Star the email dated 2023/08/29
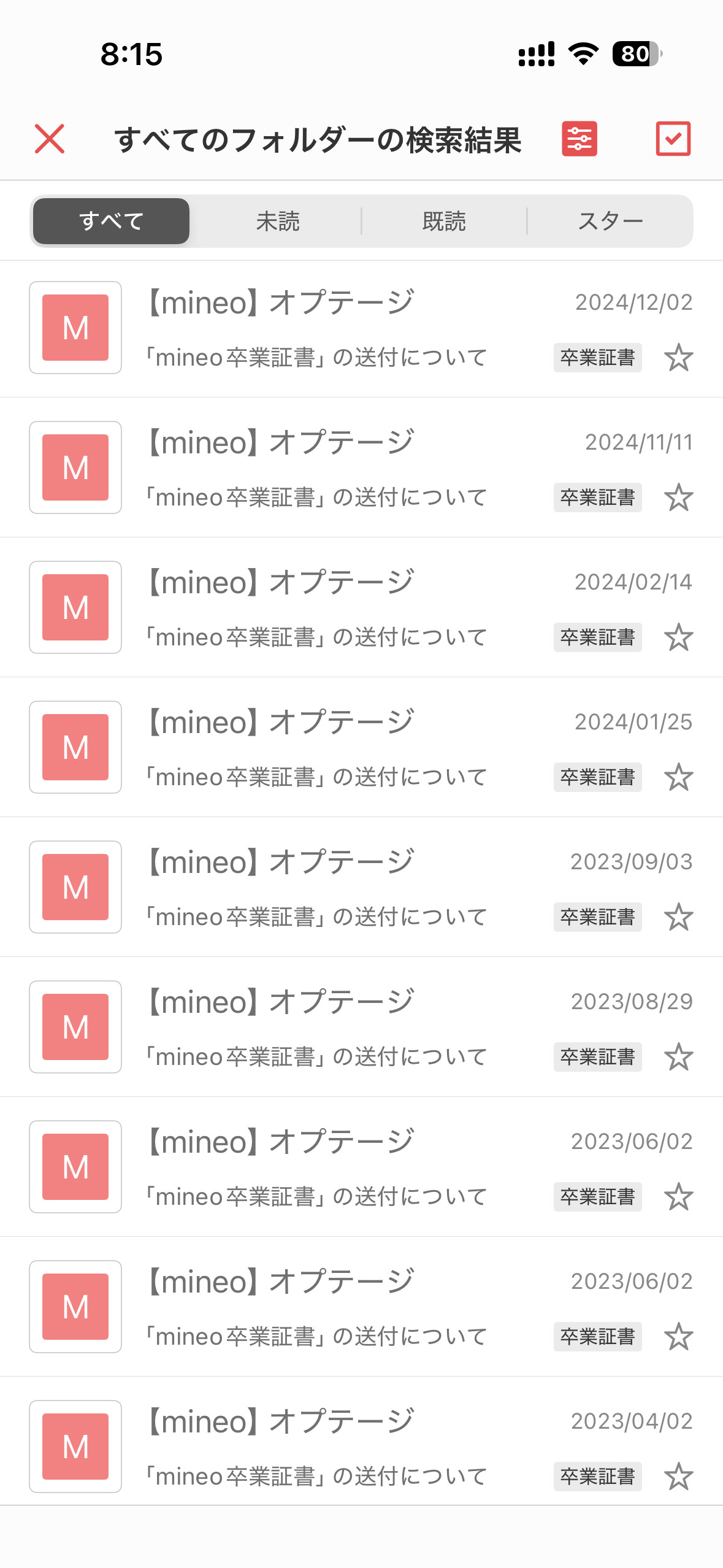Image resolution: width=723 pixels, height=1568 pixels. 678,1057
